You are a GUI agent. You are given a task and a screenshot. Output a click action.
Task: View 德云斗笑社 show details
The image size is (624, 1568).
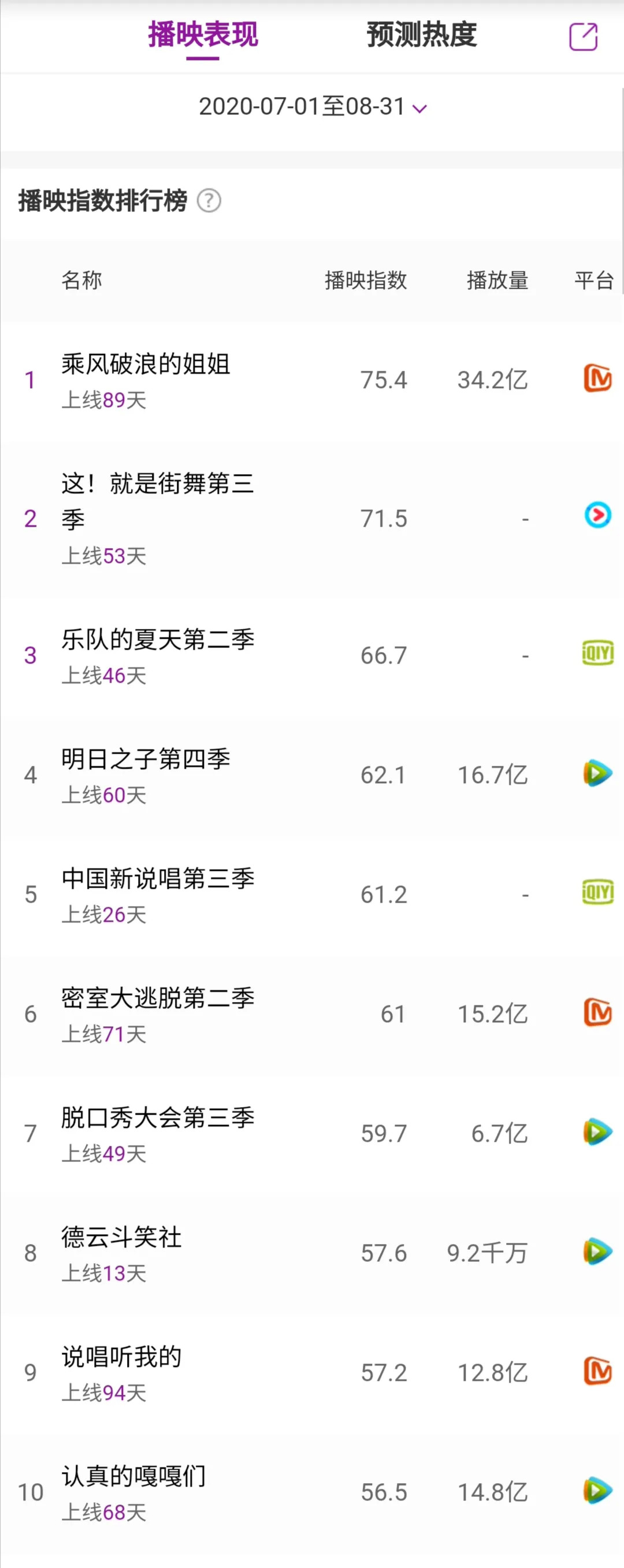(121, 1237)
